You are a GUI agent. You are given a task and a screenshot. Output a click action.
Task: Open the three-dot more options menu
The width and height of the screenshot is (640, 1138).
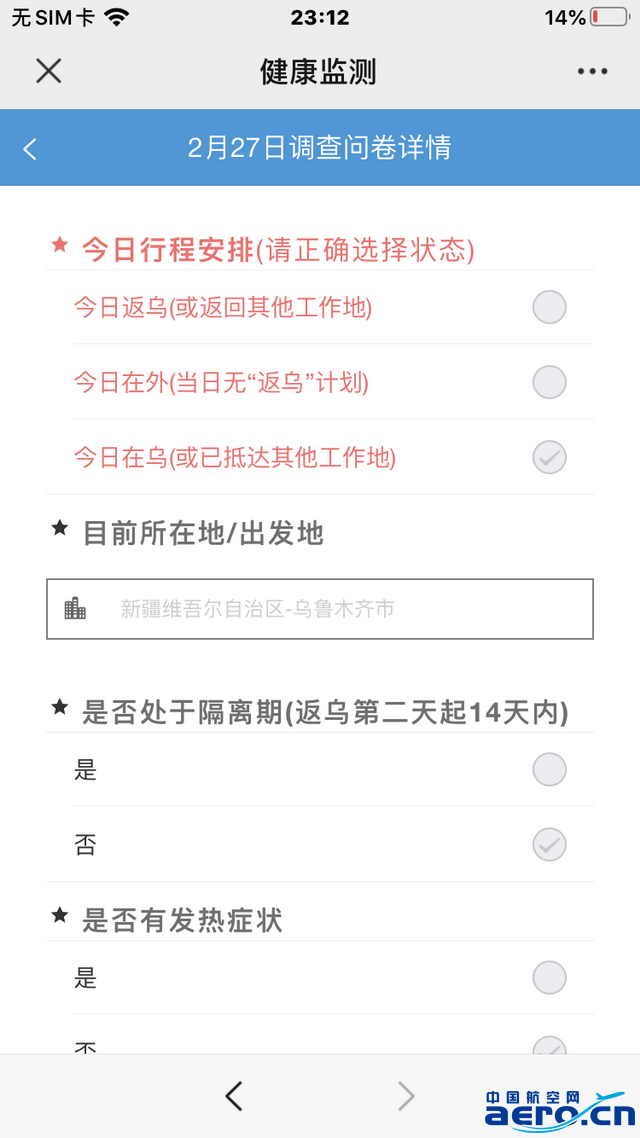(592, 71)
